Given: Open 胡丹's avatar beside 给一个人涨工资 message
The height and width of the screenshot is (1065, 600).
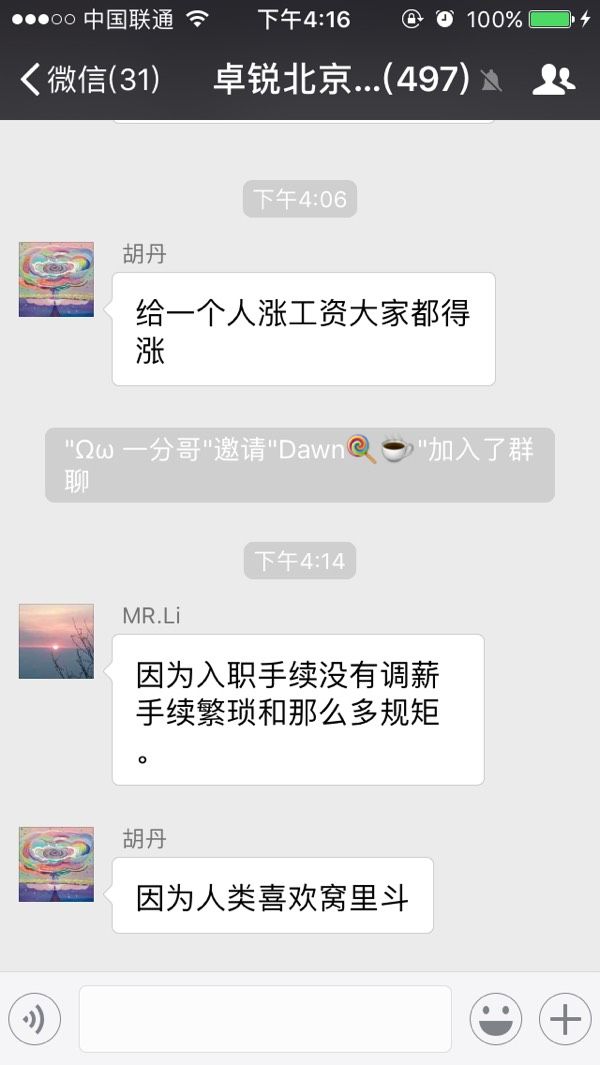Looking at the screenshot, I should click(x=56, y=279).
